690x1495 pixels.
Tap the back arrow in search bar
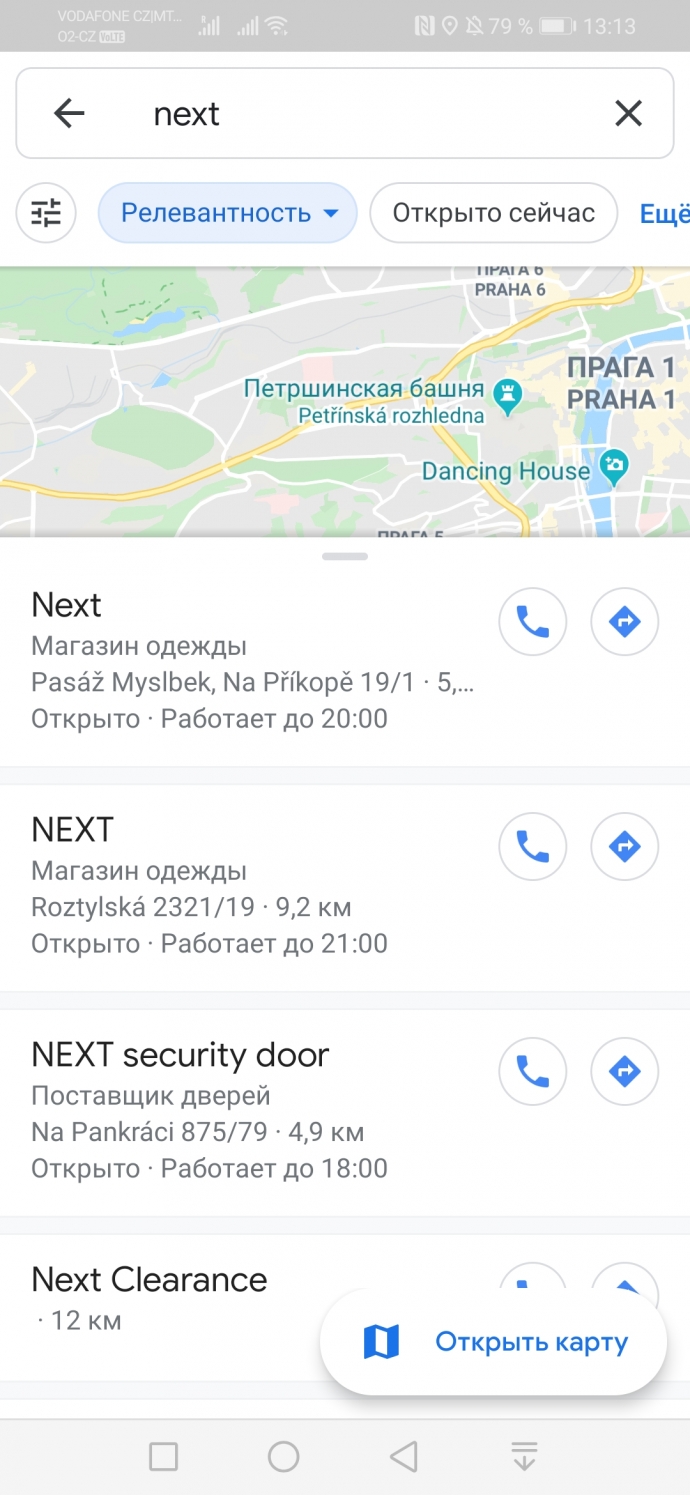69,113
